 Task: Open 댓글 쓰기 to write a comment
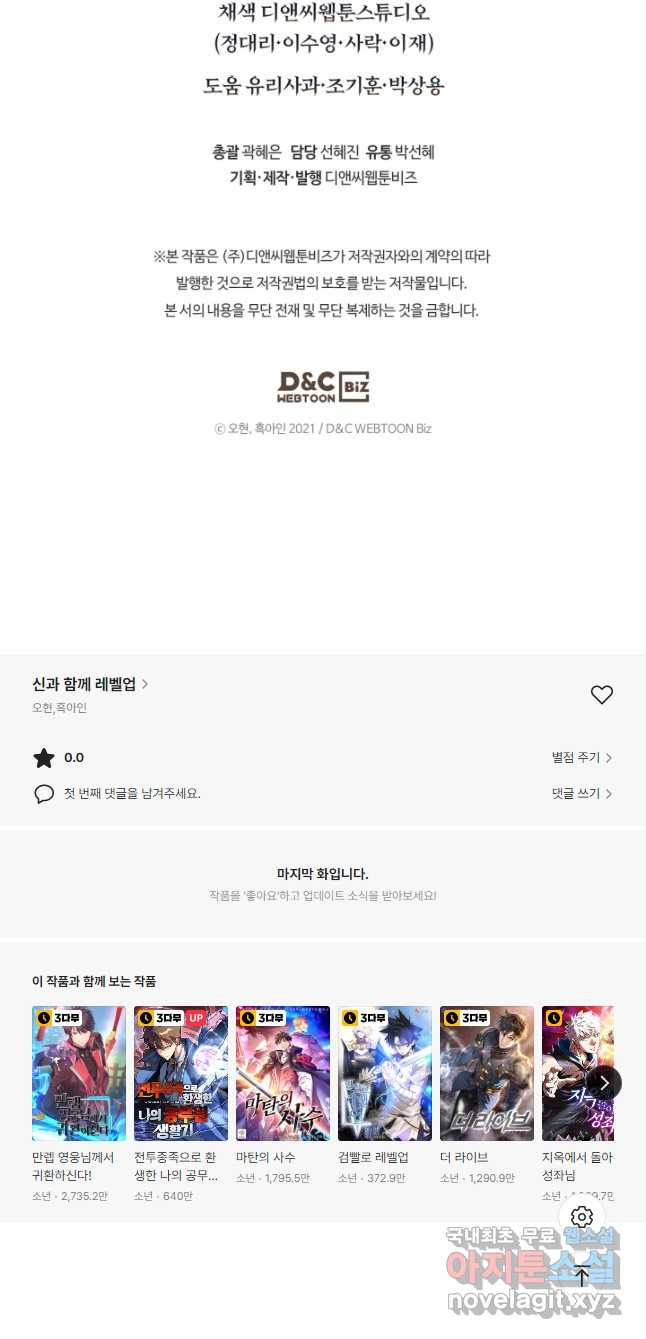pyautogui.click(x=582, y=794)
